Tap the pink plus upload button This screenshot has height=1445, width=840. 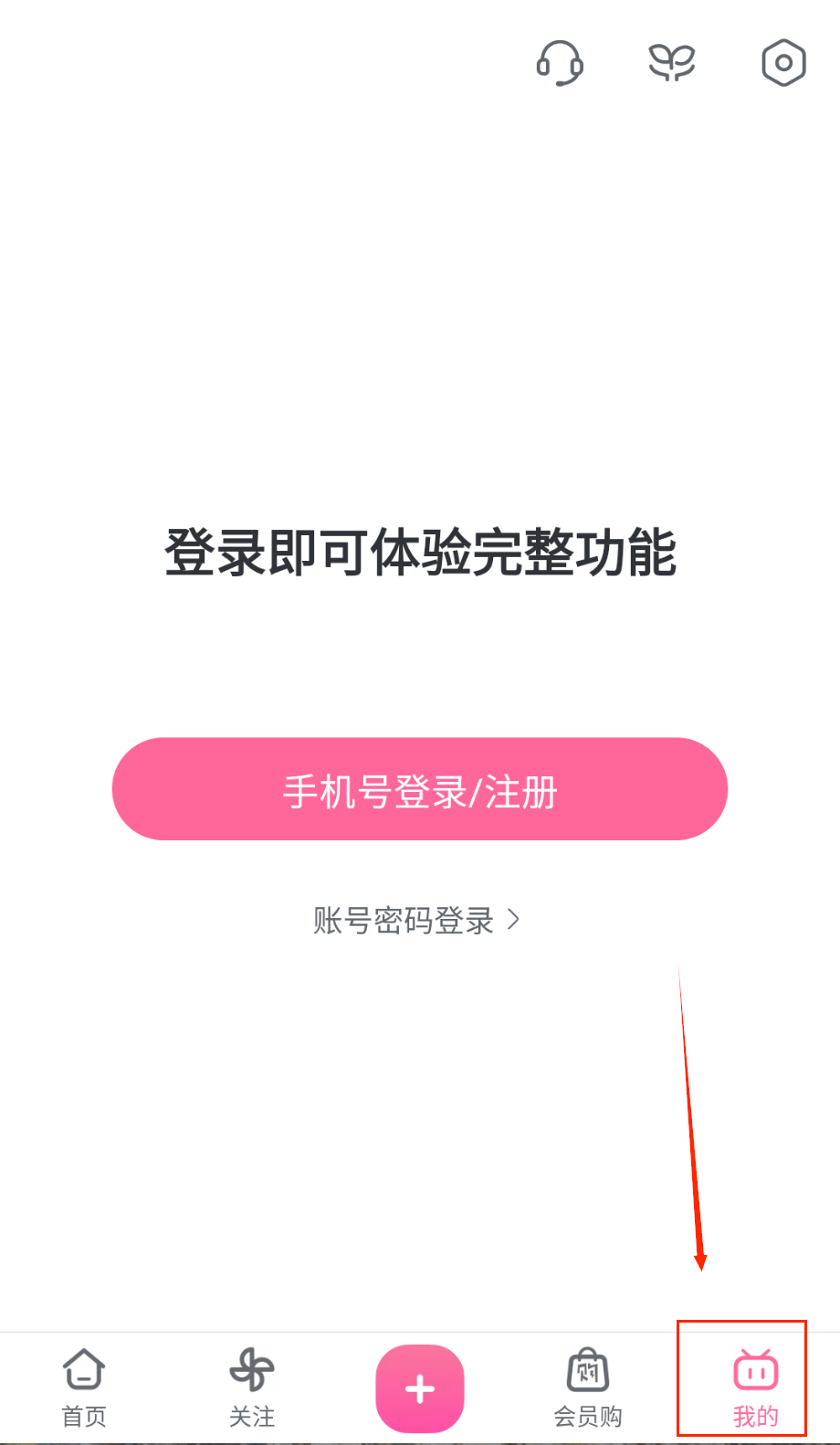(420, 1388)
